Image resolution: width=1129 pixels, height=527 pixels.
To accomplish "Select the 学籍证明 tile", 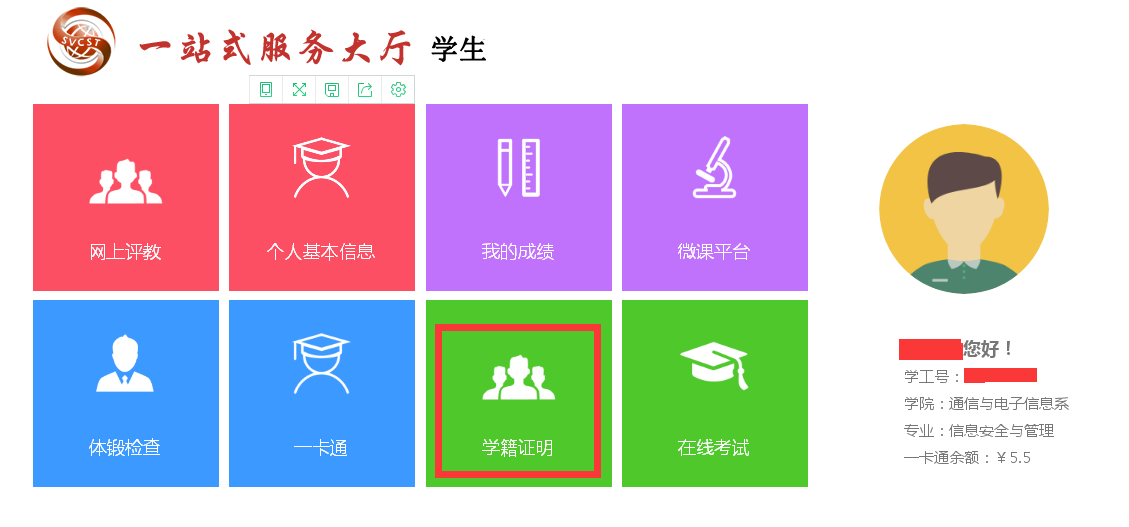I will coord(518,400).
